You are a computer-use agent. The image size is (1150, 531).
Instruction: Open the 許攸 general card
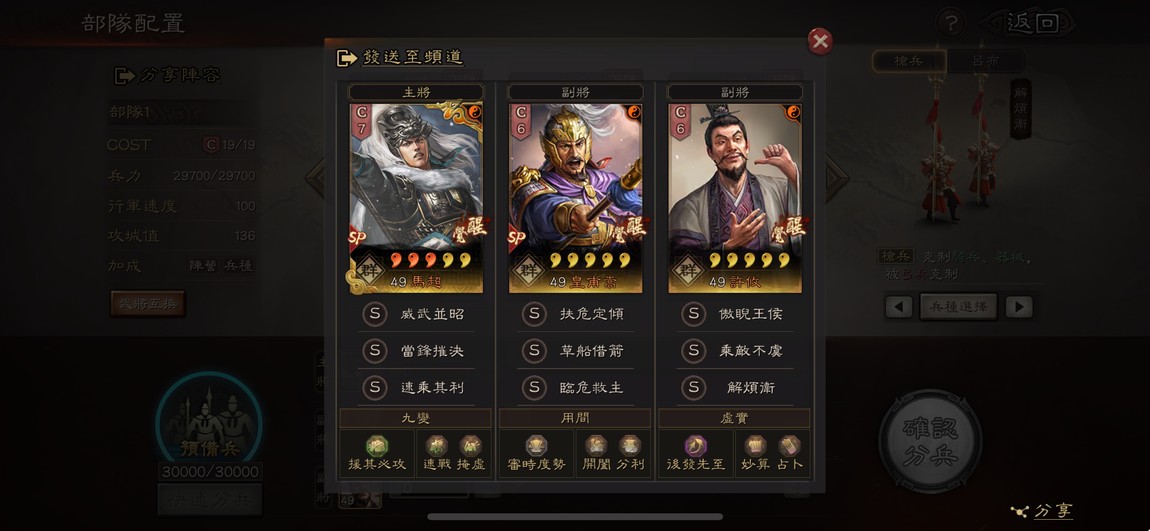point(735,196)
